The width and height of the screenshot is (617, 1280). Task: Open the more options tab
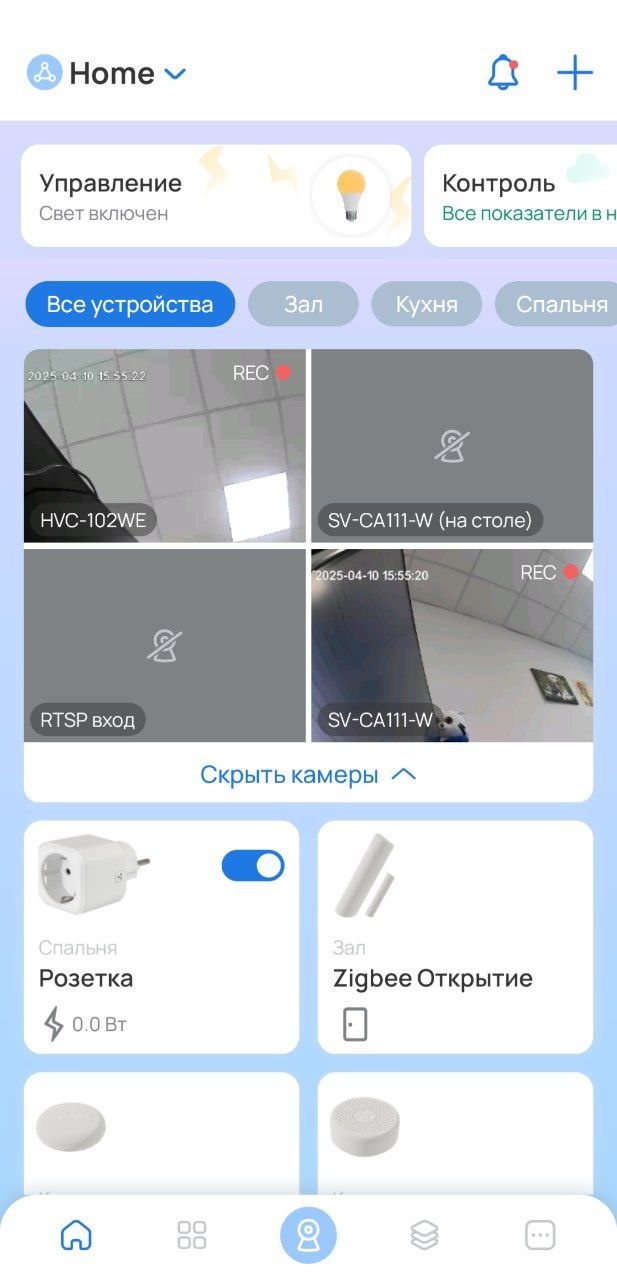[x=540, y=1235]
